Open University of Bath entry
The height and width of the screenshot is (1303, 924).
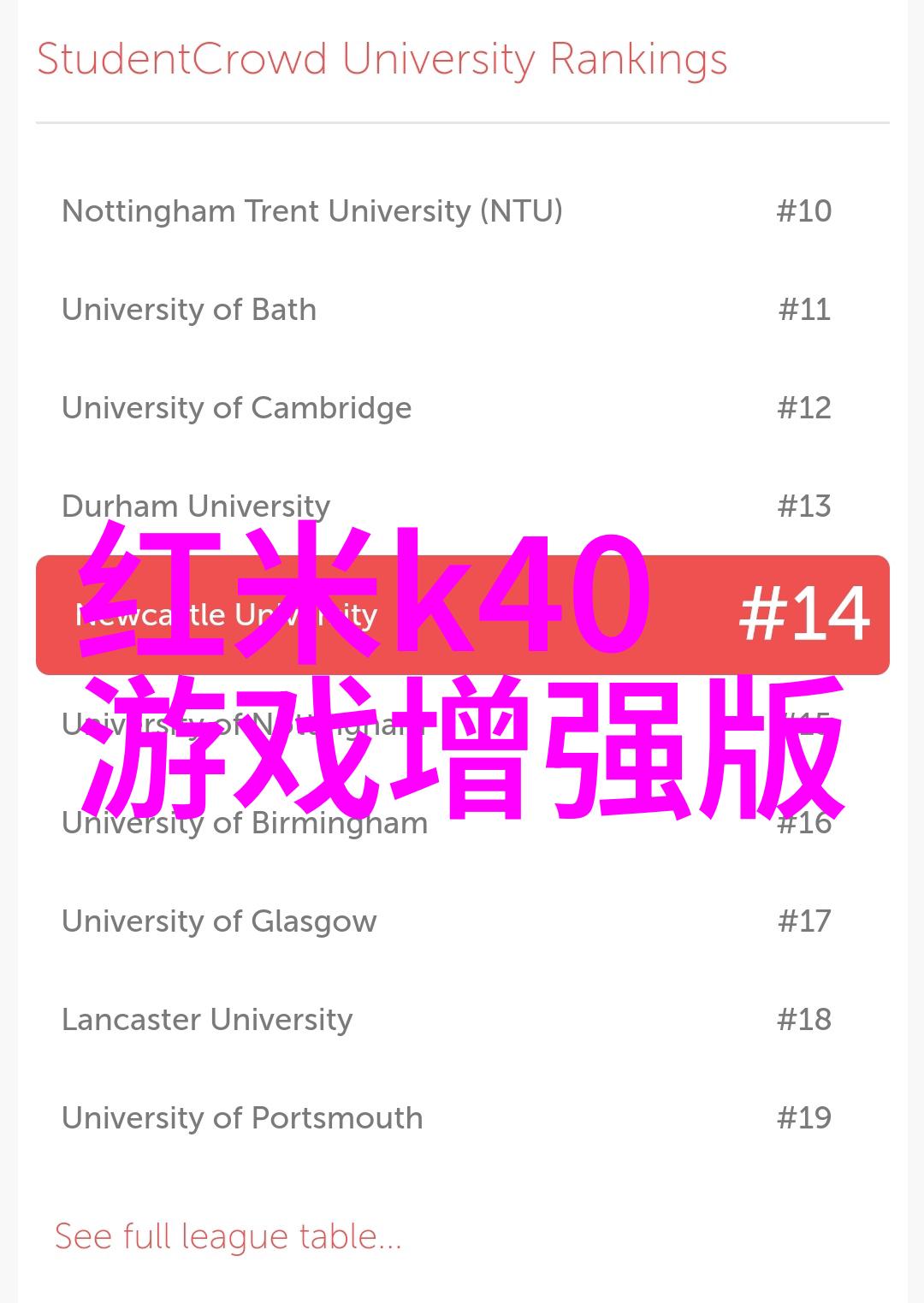coord(189,310)
